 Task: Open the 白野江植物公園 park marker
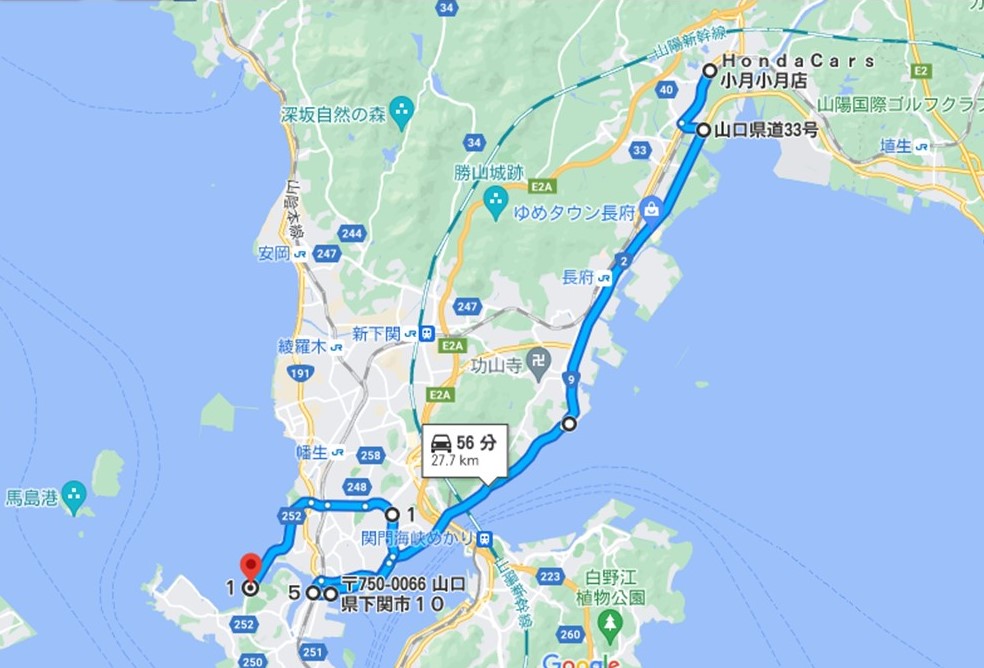click(x=610, y=624)
